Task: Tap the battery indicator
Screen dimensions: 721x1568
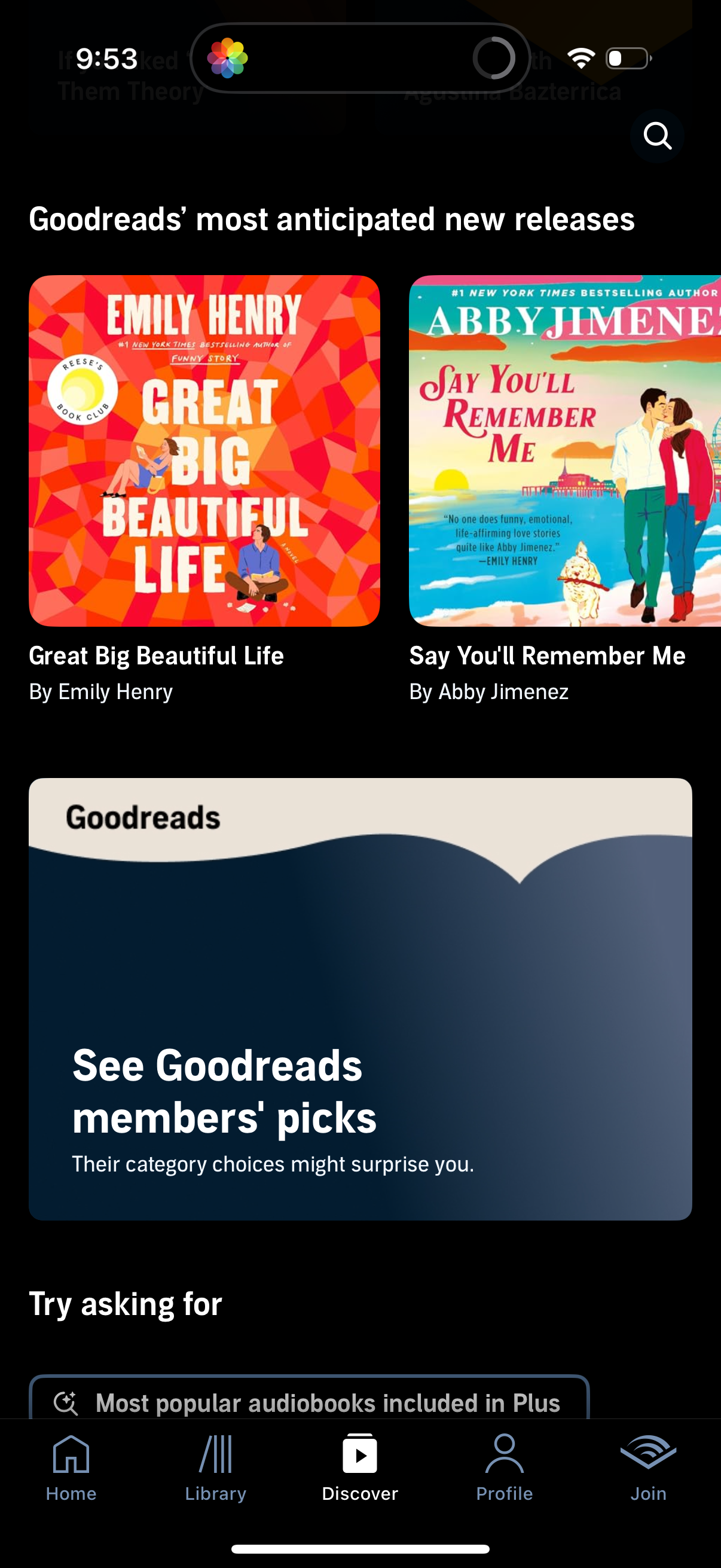Action: coord(628,59)
